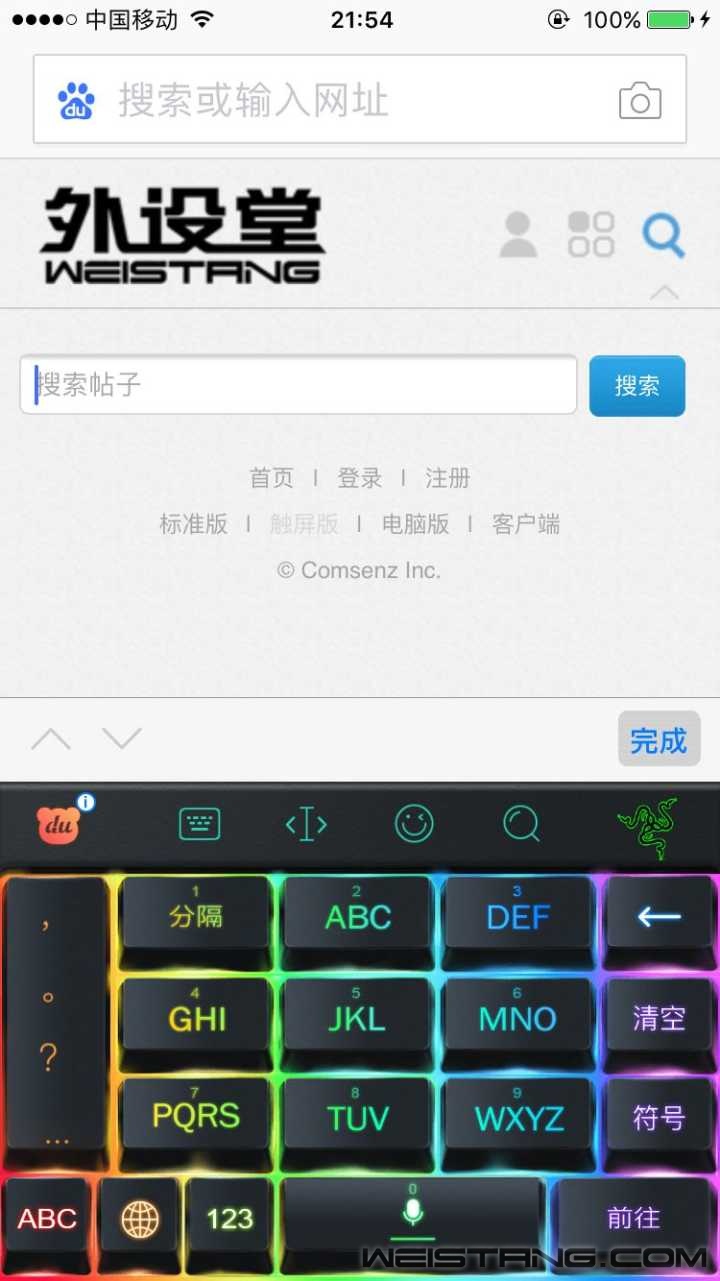Open the 登录 link
Image resolution: width=720 pixels, height=1281 pixels.
pos(359,478)
